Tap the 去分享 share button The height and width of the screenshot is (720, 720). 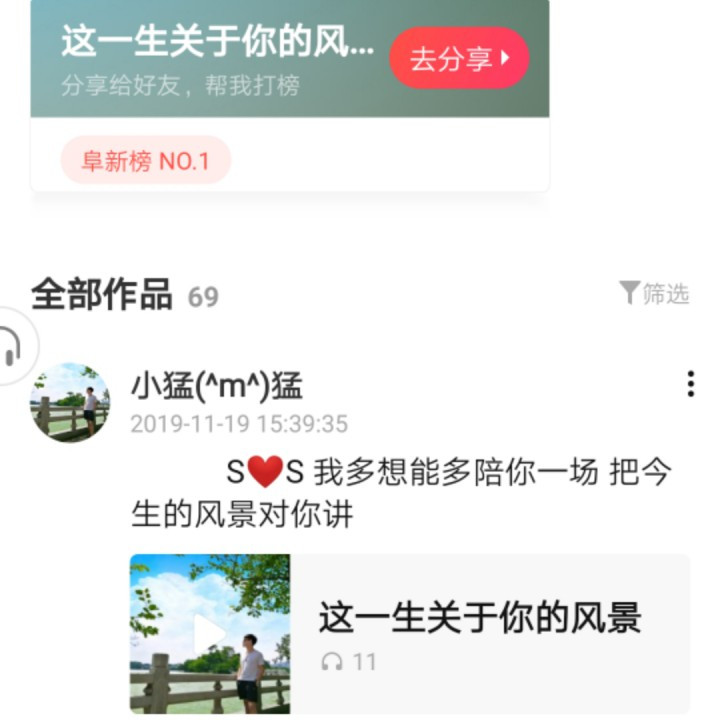click(459, 58)
